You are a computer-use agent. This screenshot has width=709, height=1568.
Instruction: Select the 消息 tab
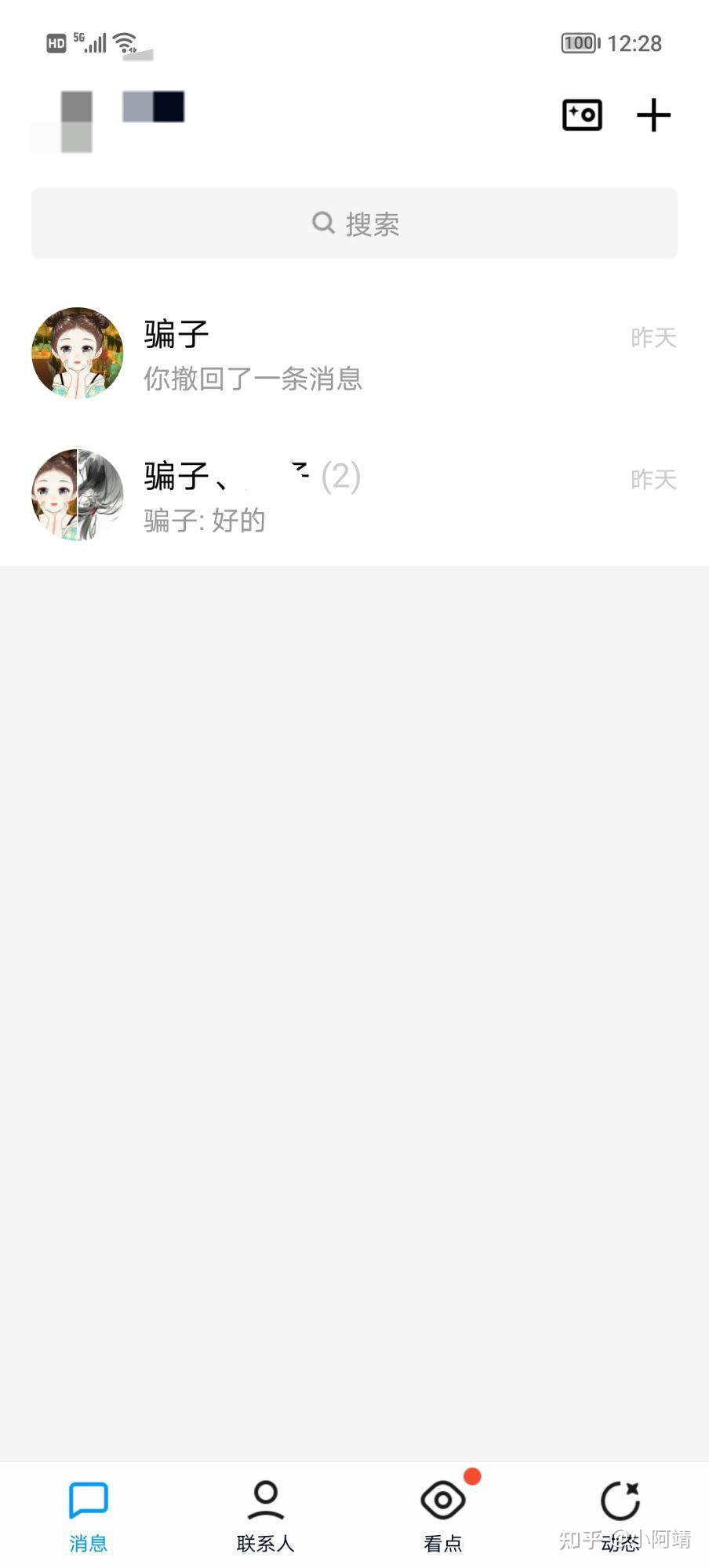88,1515
